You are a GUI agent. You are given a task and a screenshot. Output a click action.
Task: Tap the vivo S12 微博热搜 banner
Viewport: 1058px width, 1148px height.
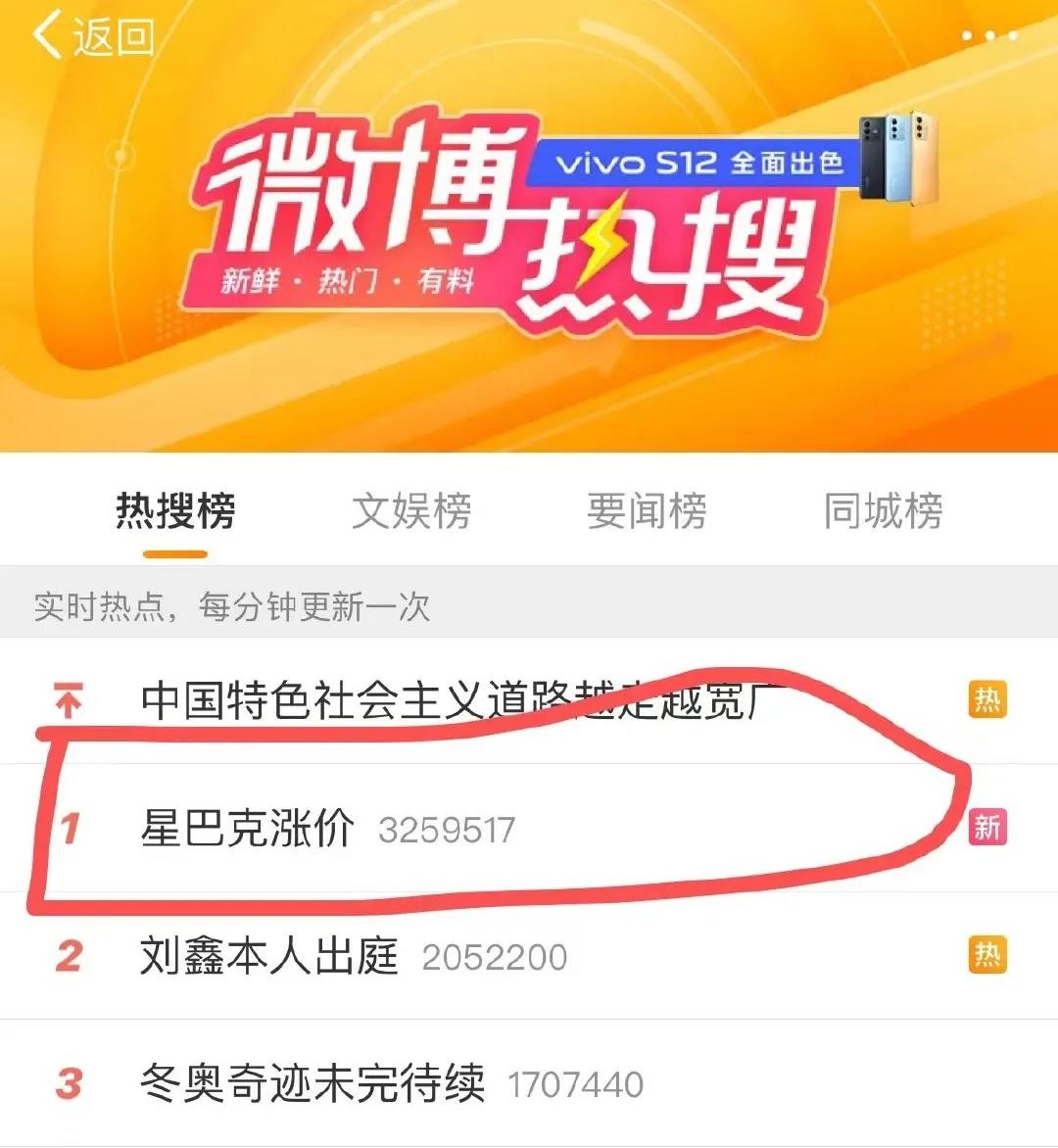[529, 225]
